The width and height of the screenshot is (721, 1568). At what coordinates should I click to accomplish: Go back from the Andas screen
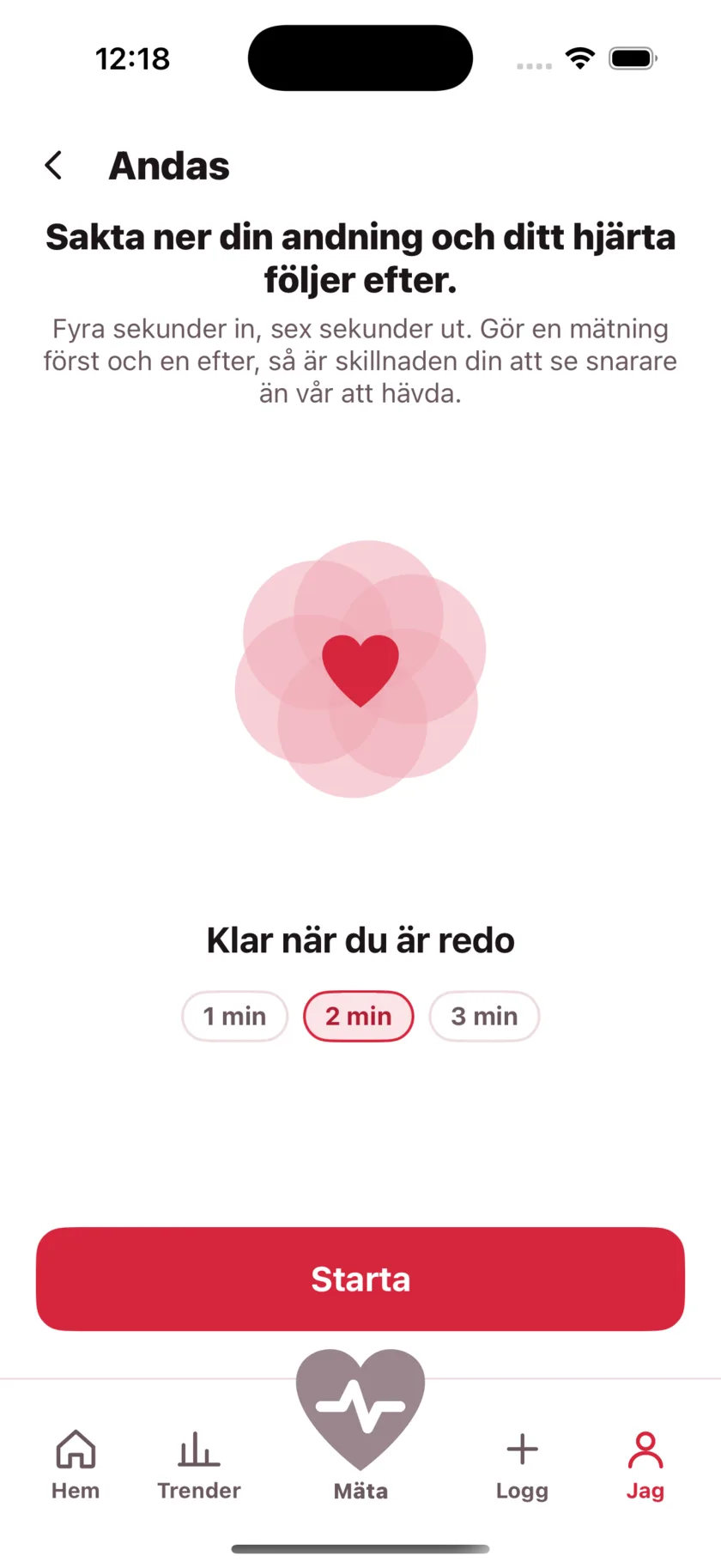click(x=54, y=165)
